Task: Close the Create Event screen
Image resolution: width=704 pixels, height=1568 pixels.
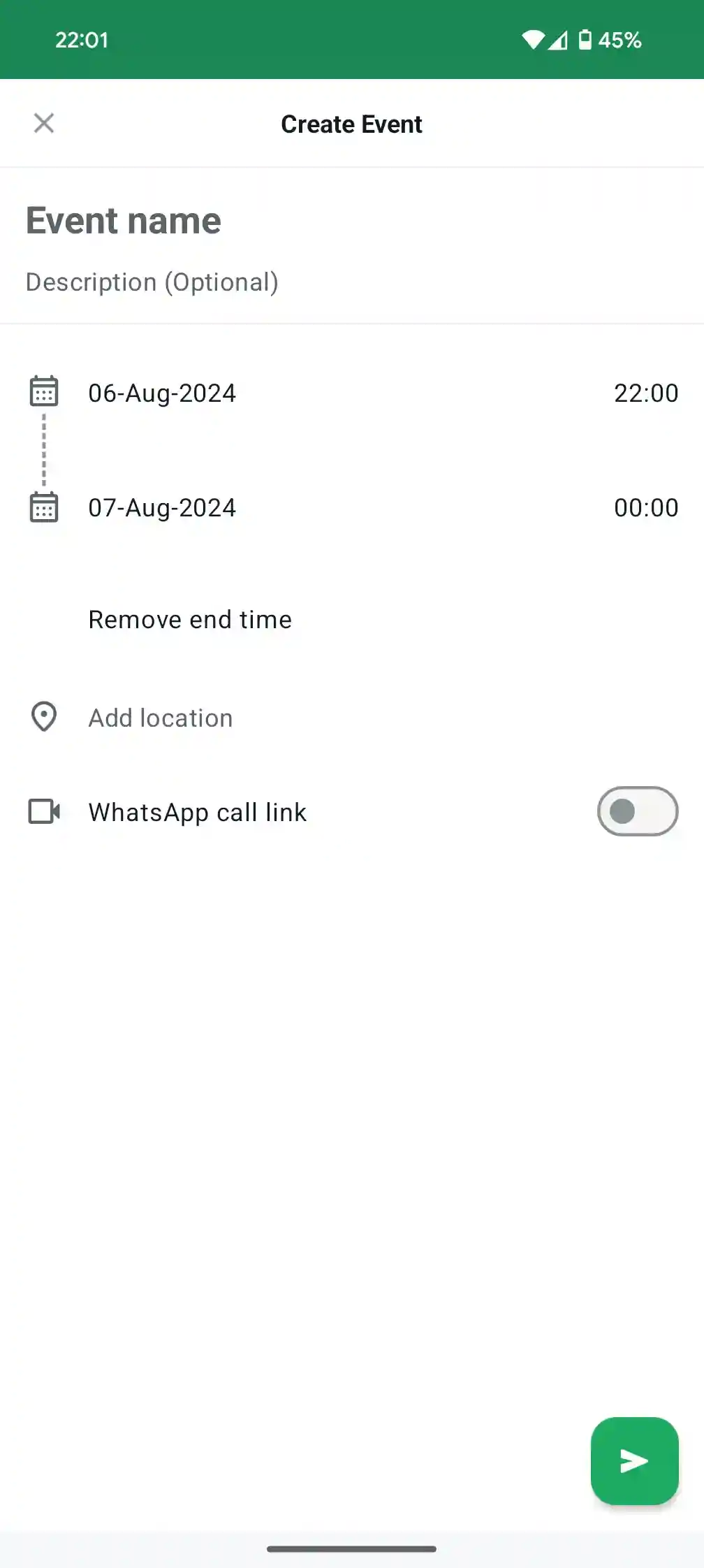Action: point(44,124)
